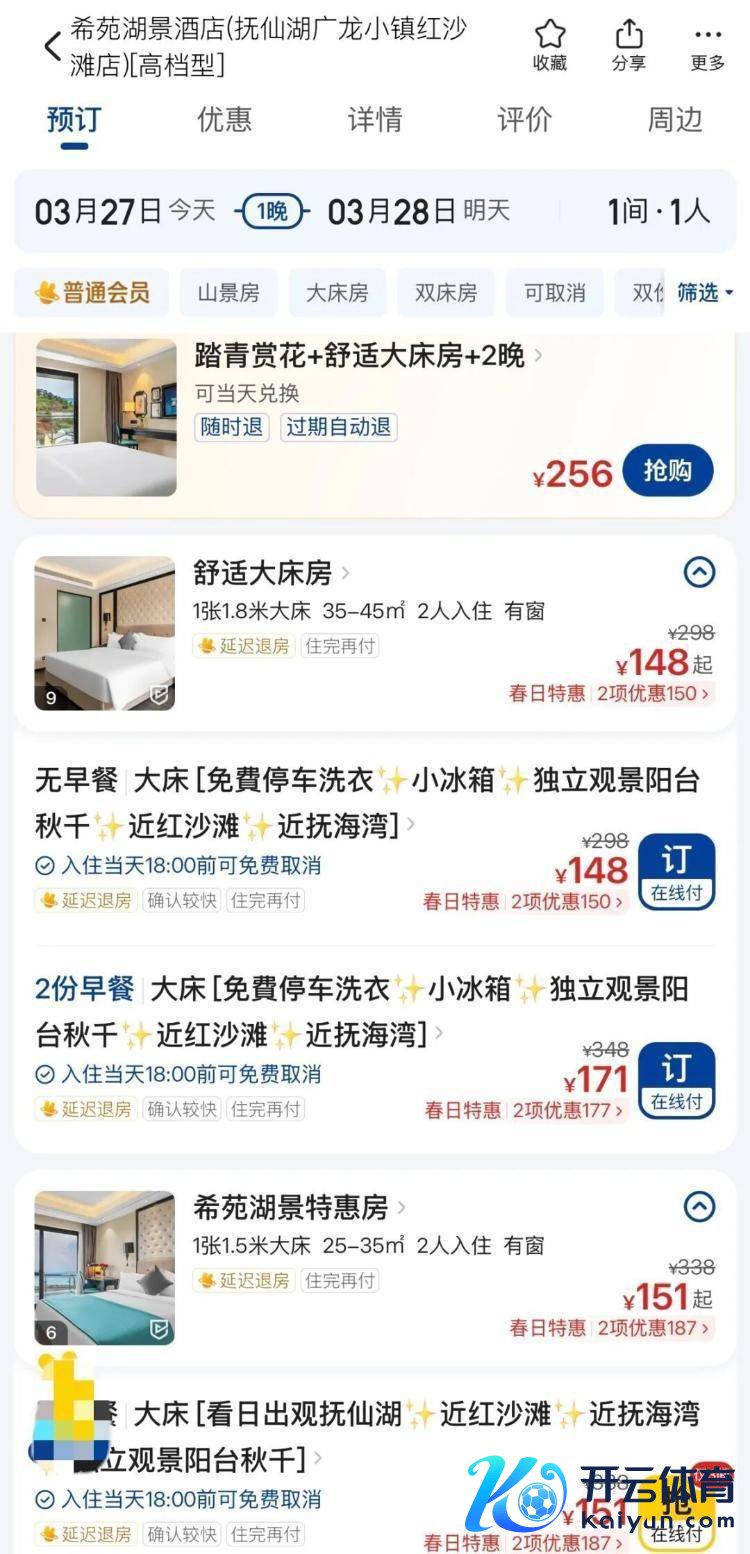Apply the 可取消 filter chip

point(554,293)
